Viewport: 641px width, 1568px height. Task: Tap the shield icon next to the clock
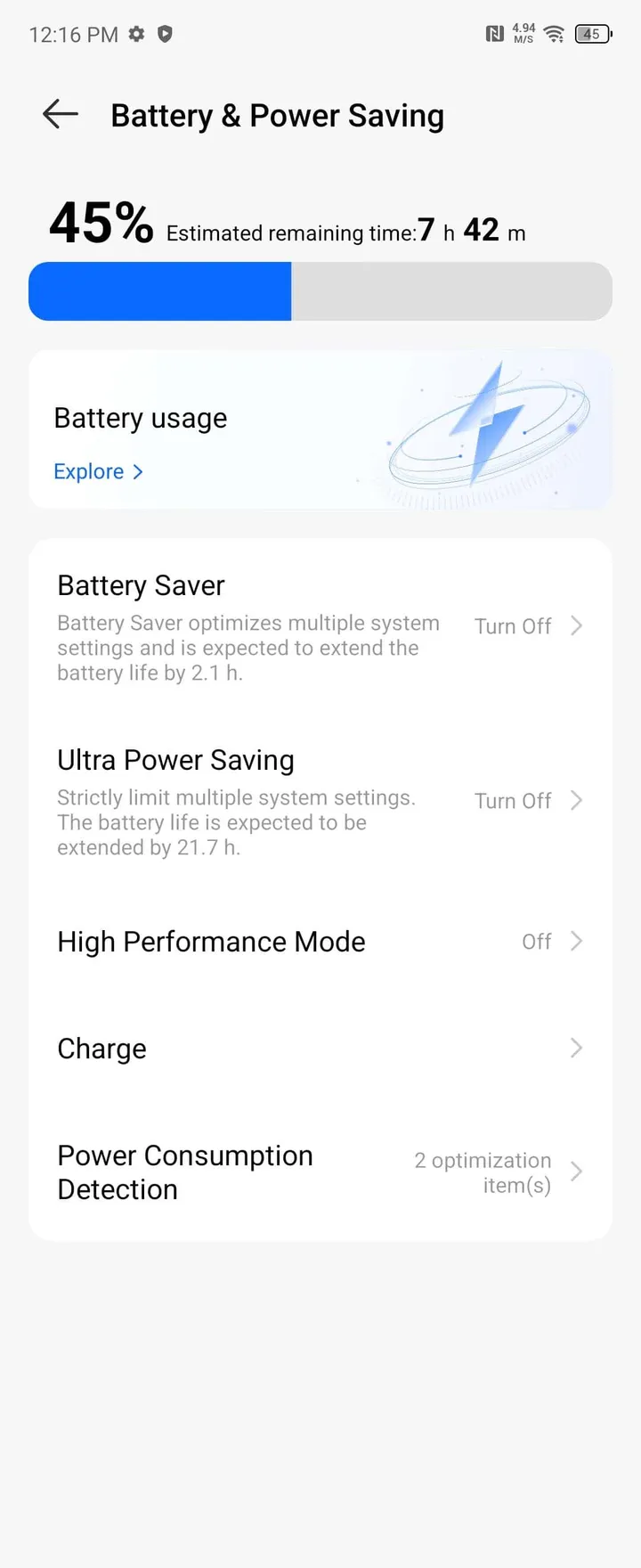tap(165, 34)
